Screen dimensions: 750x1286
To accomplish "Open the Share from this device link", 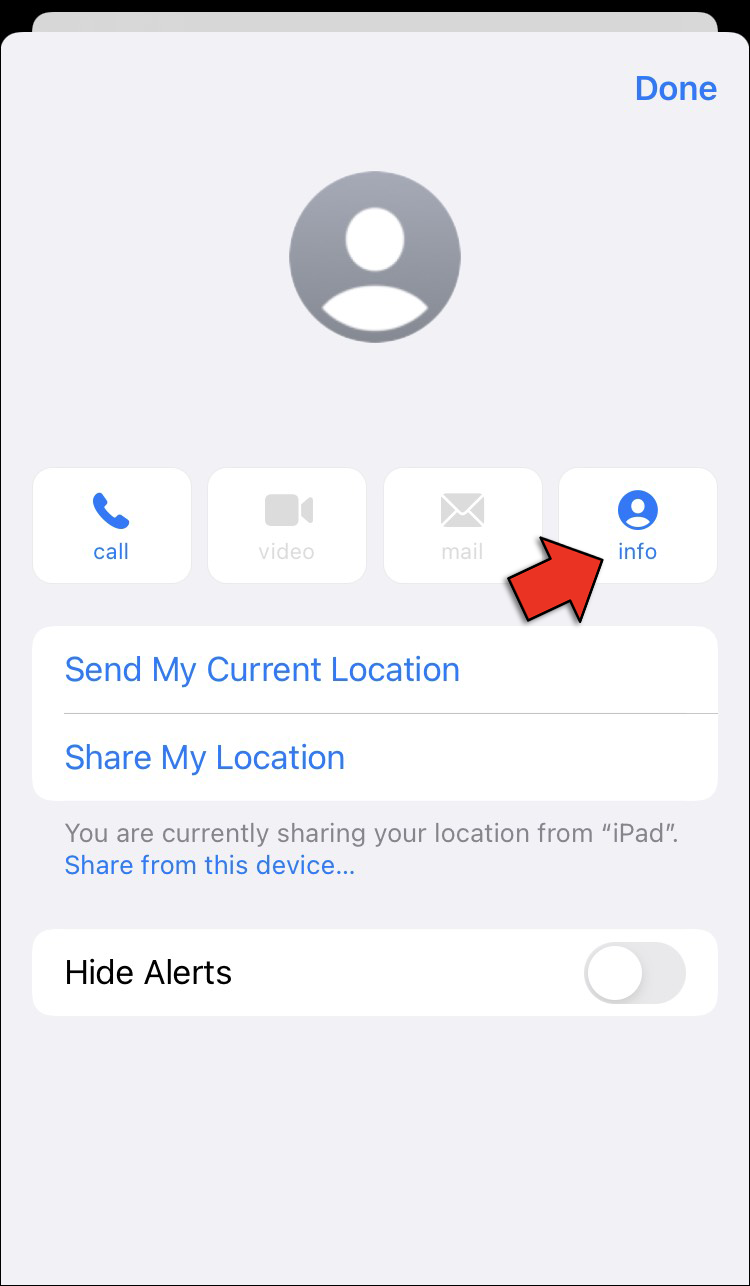I will tap(209, 865).
